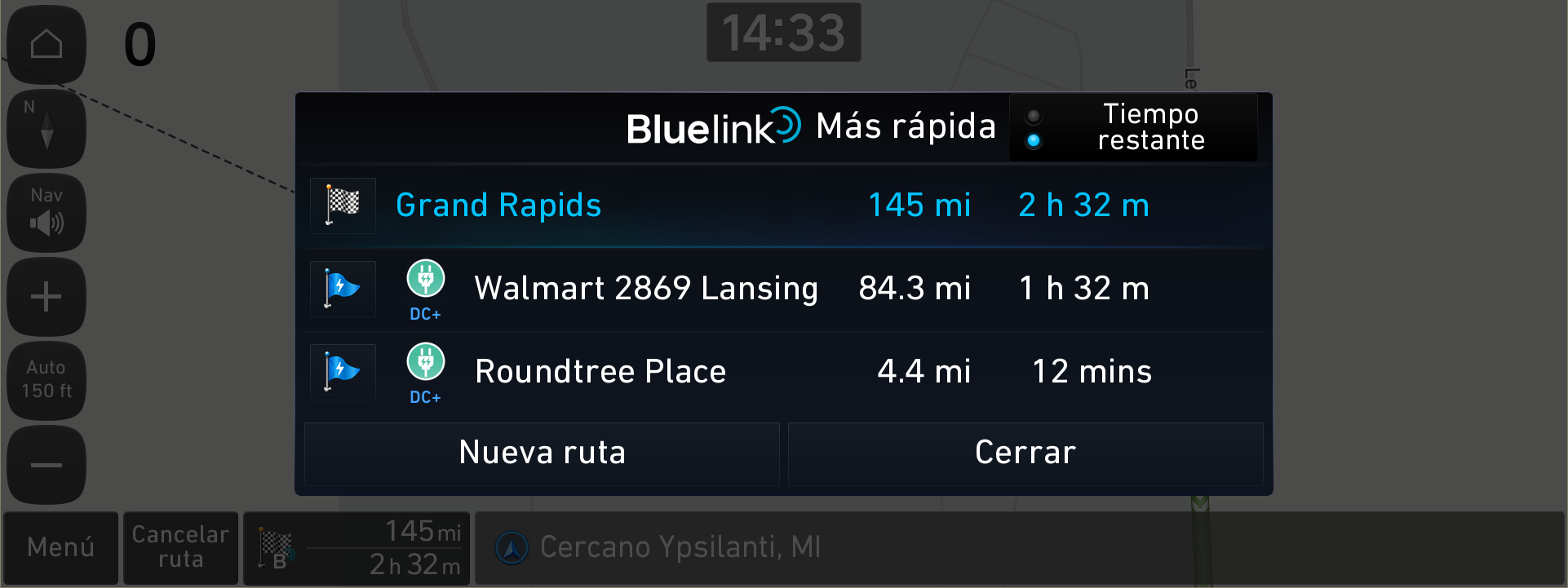
Task: Open the Walmart 2869 Lansing charging stop
Action: pyautogui.click(x=783, y=289)
